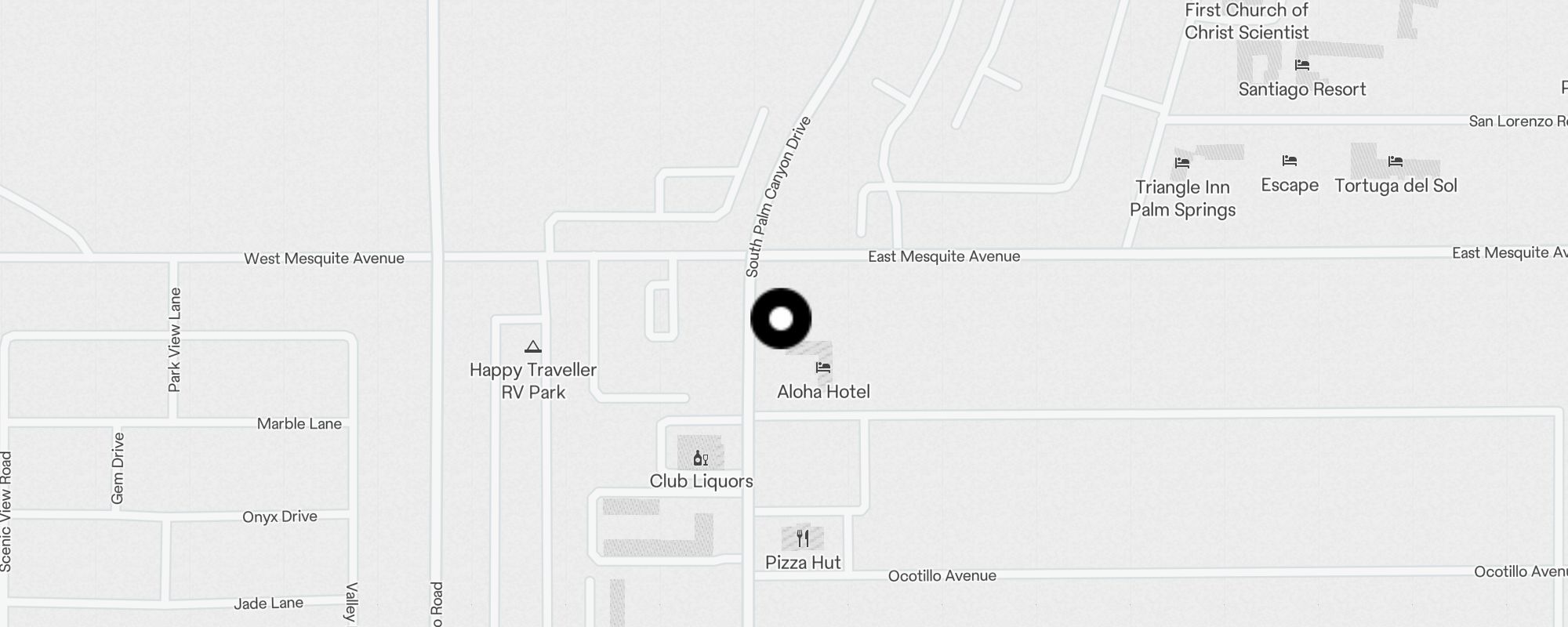Open the Happy Traveller RV Park place
The image size is (1568, 627).
533,380
